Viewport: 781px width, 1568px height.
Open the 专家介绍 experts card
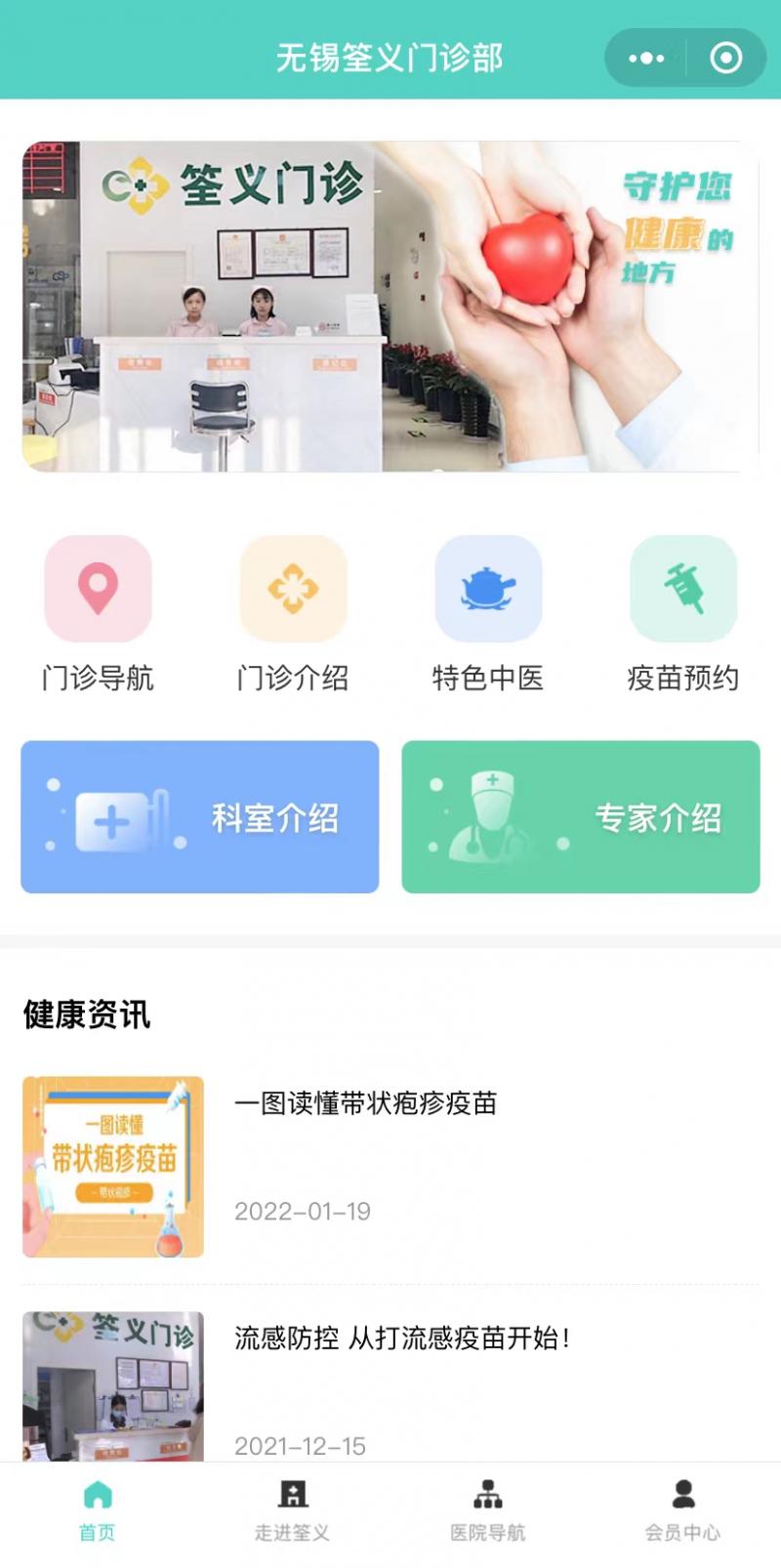click(581, 817)
